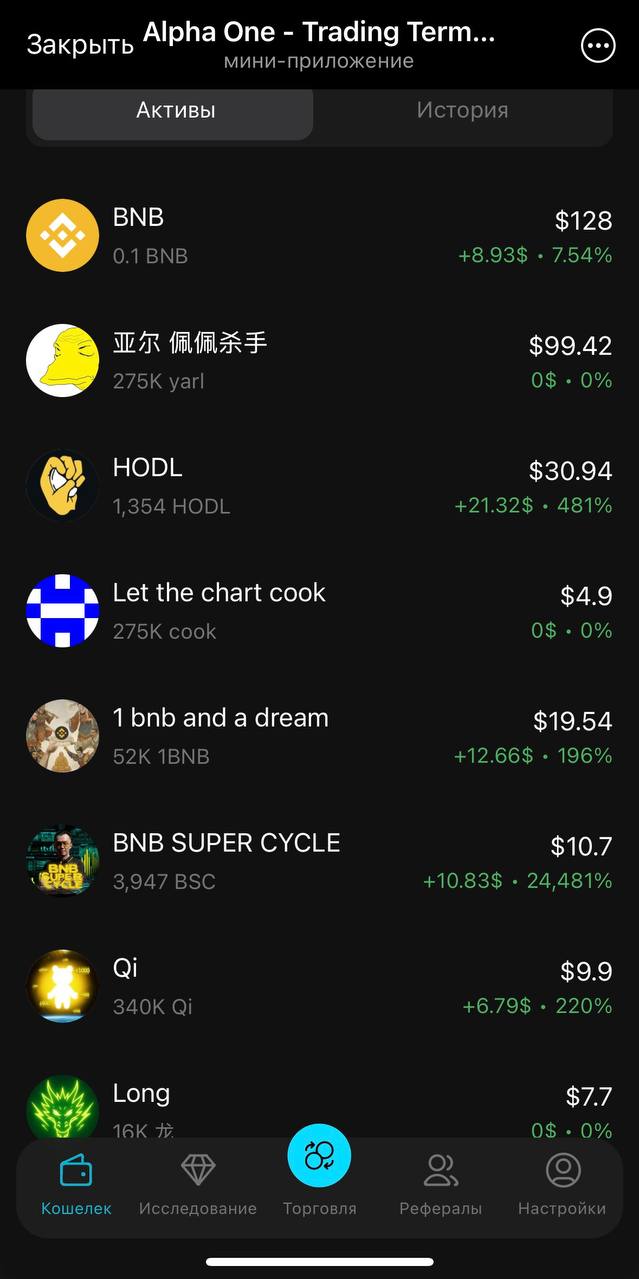
Task: Open the BNB asset row
Action: (319, 236)
